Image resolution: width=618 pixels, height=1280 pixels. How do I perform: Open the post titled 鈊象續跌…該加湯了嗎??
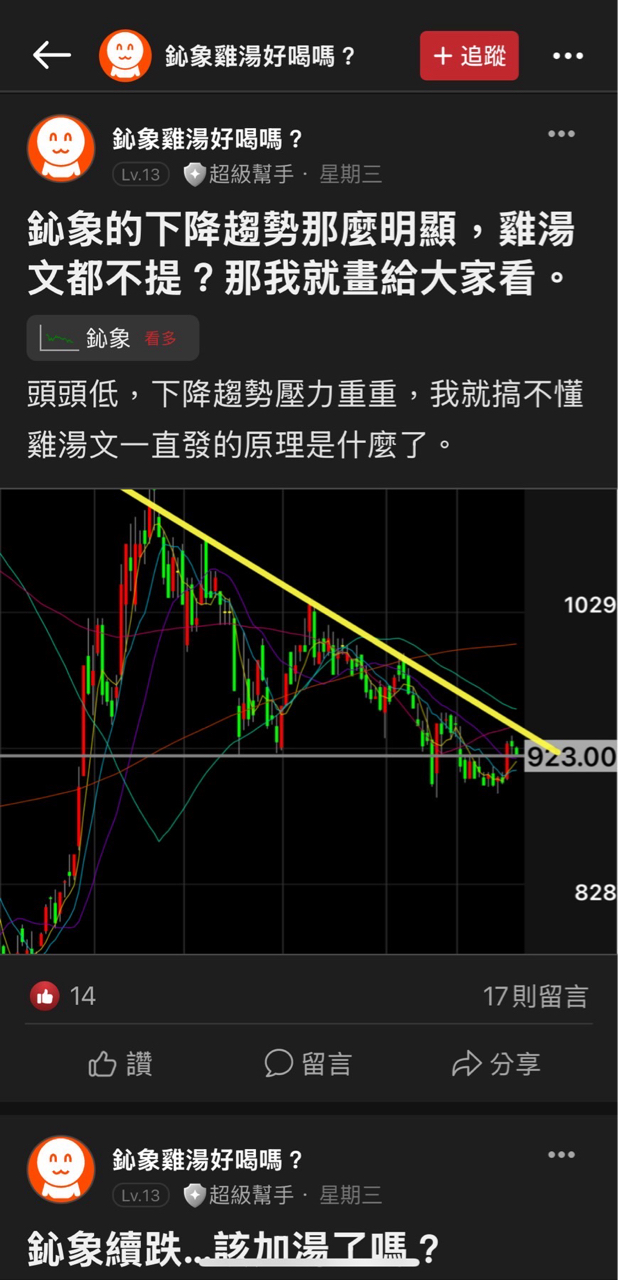click(232, 1249)
